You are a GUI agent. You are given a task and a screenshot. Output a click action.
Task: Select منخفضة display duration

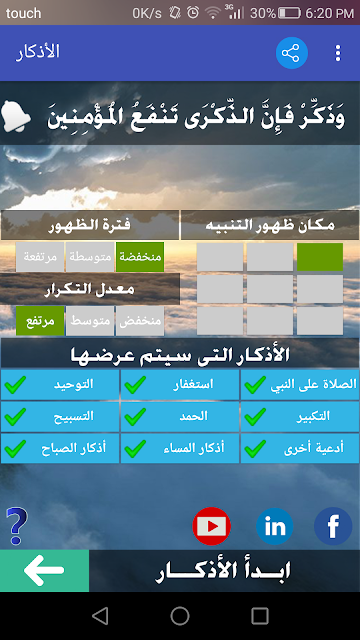[140, 257]
